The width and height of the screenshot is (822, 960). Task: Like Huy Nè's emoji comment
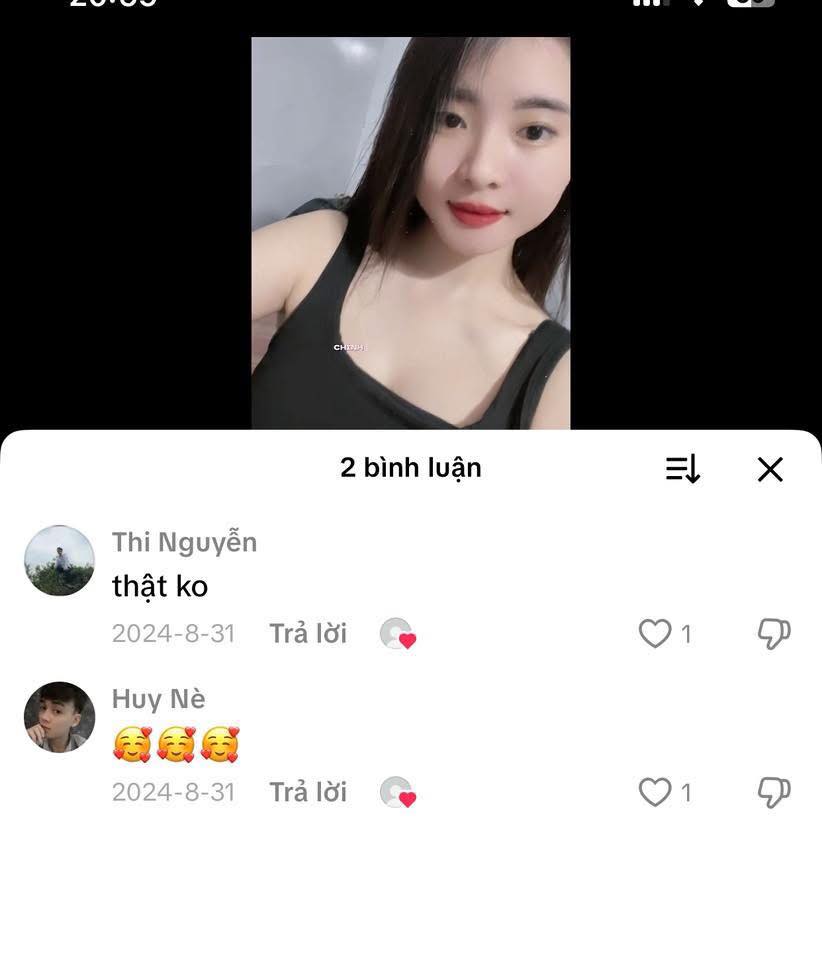[x=655, y=792]
